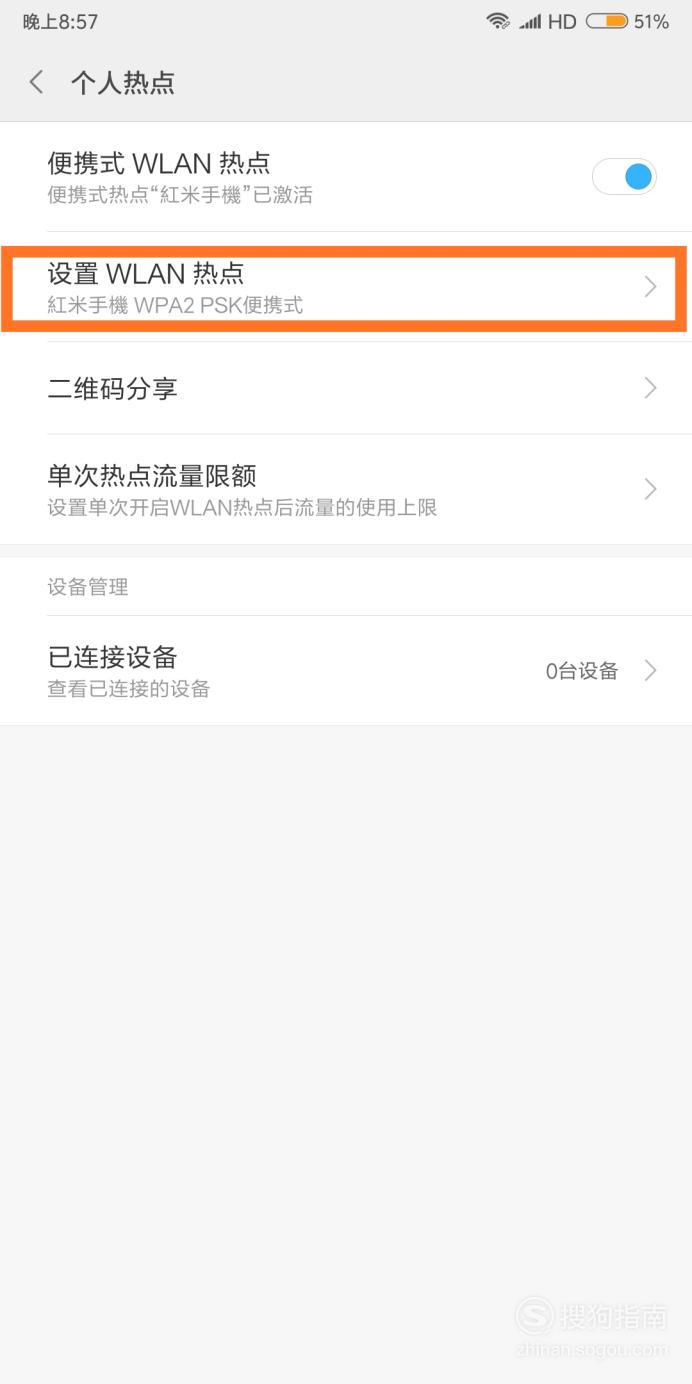Open 二维码分享
Image resolution: width=692 pixels, height=1384 pixels.
tap(346, 388)
